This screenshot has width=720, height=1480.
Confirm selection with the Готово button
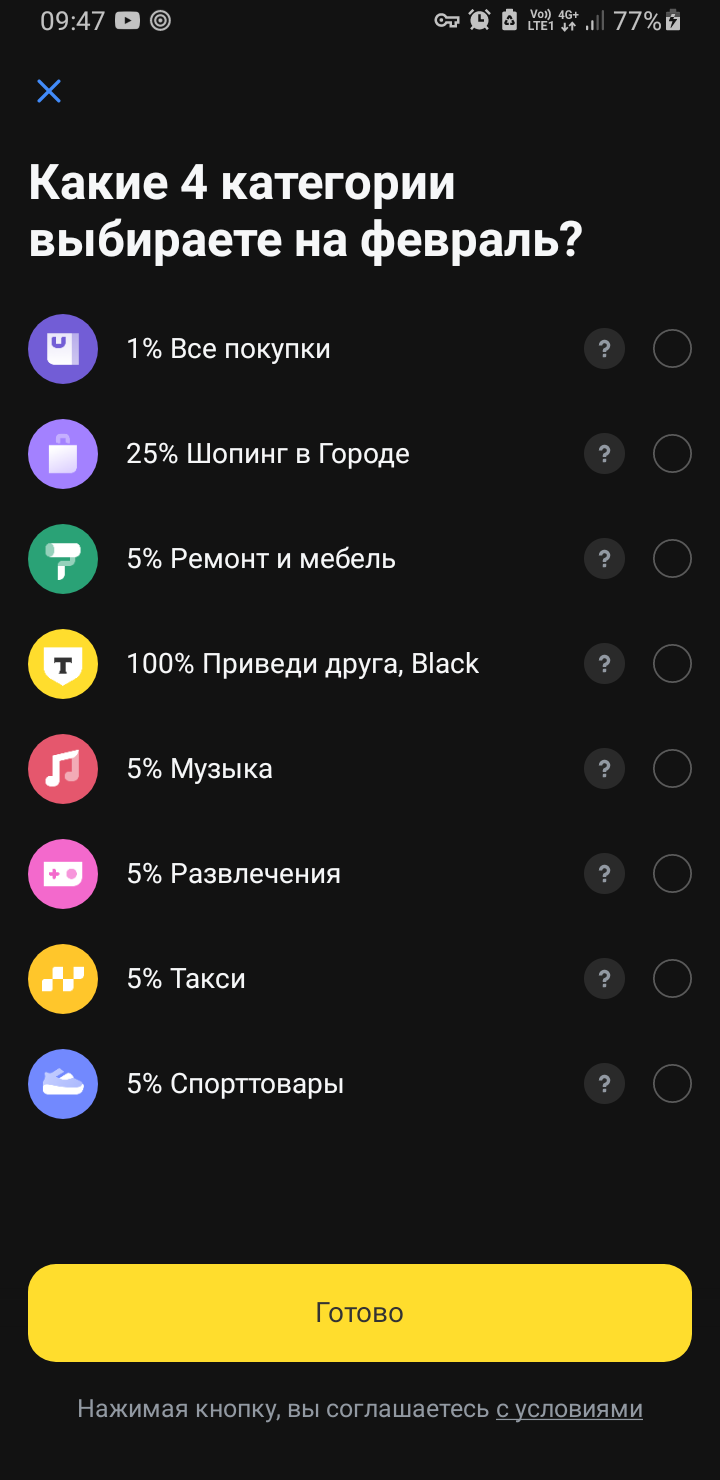point(360,1313)
